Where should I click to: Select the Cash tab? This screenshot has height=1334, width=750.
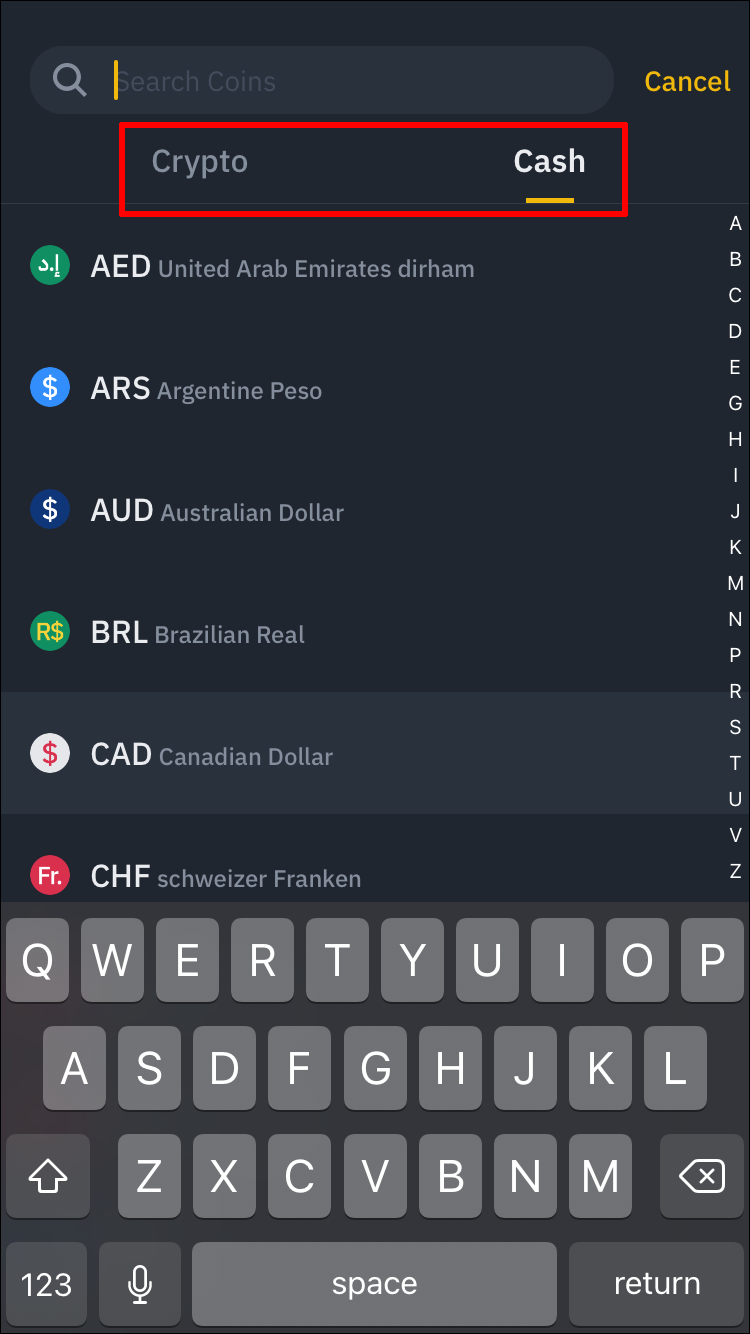point(549,161)
